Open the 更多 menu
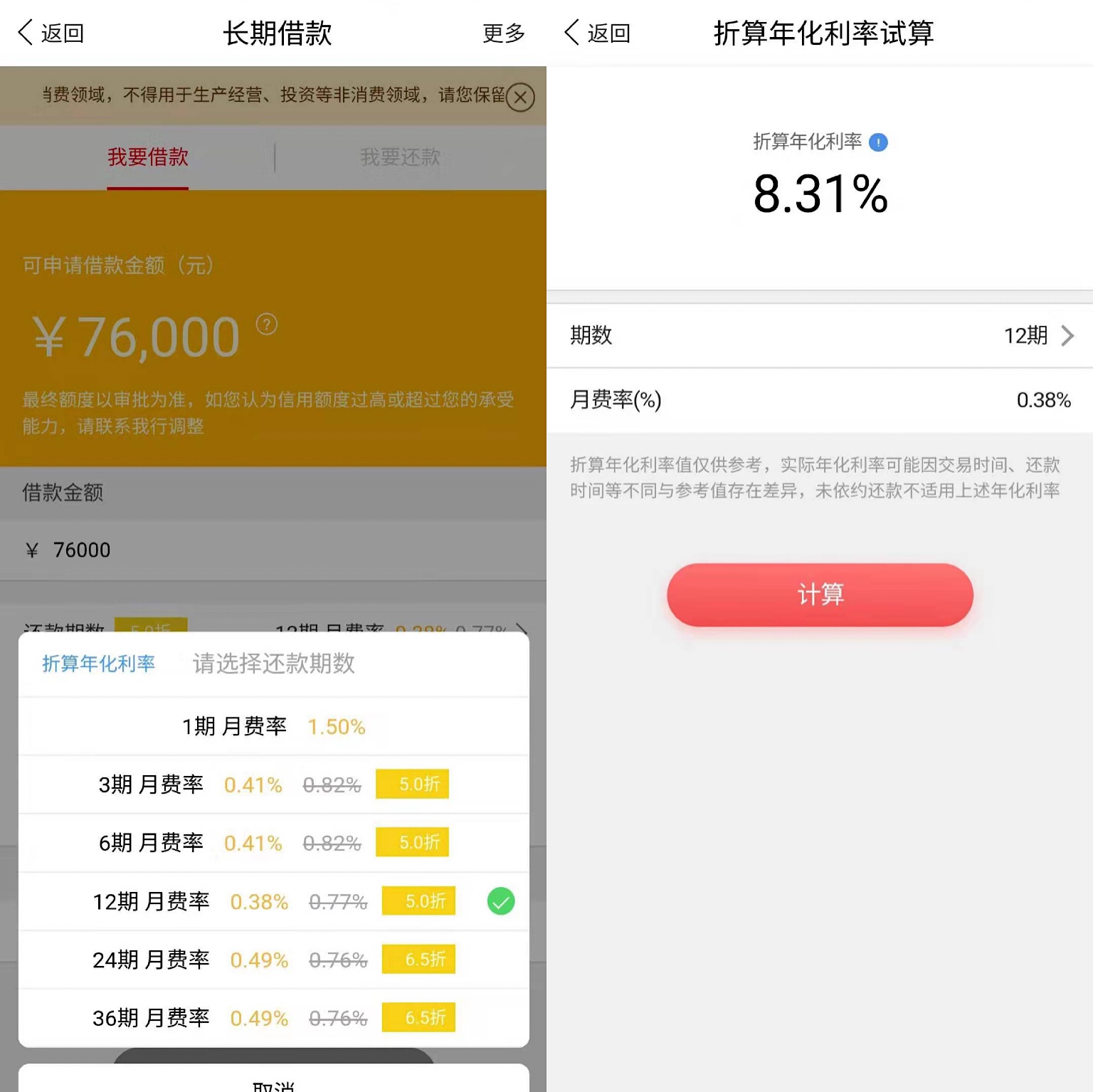1093x1092 pixels. coord(503,33)
